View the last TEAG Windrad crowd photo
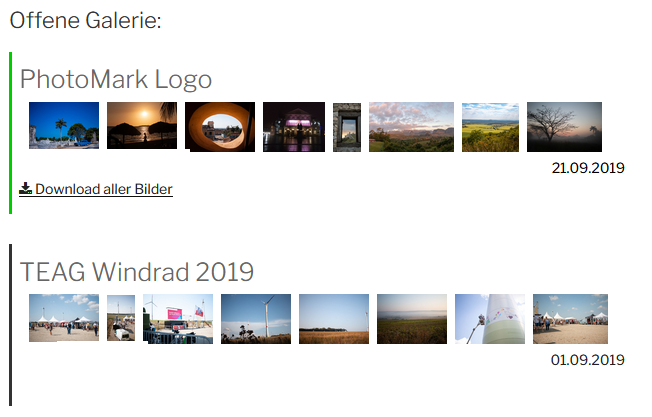Screen dimensions: 652x417 click(570, 319)
